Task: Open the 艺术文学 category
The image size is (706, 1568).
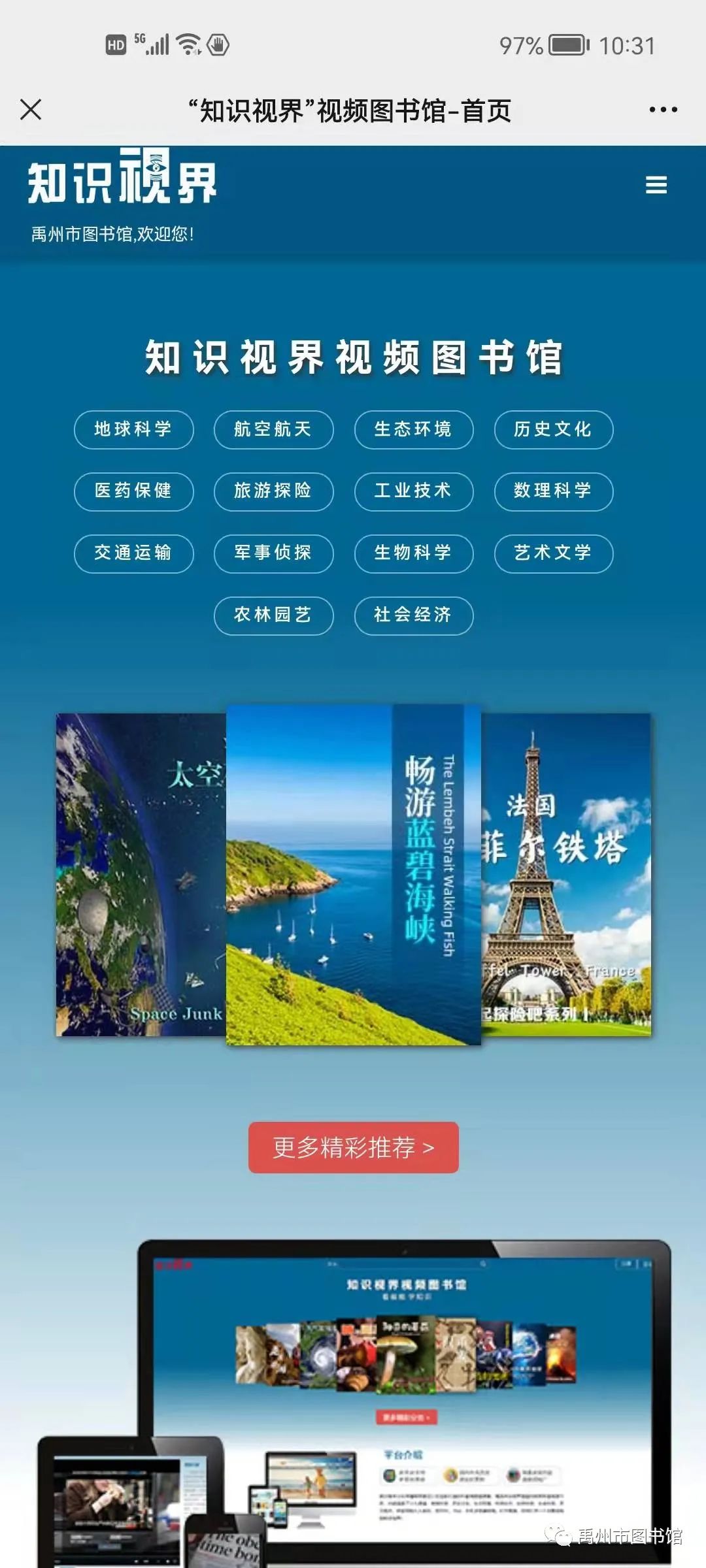Action: click(553, 553)
